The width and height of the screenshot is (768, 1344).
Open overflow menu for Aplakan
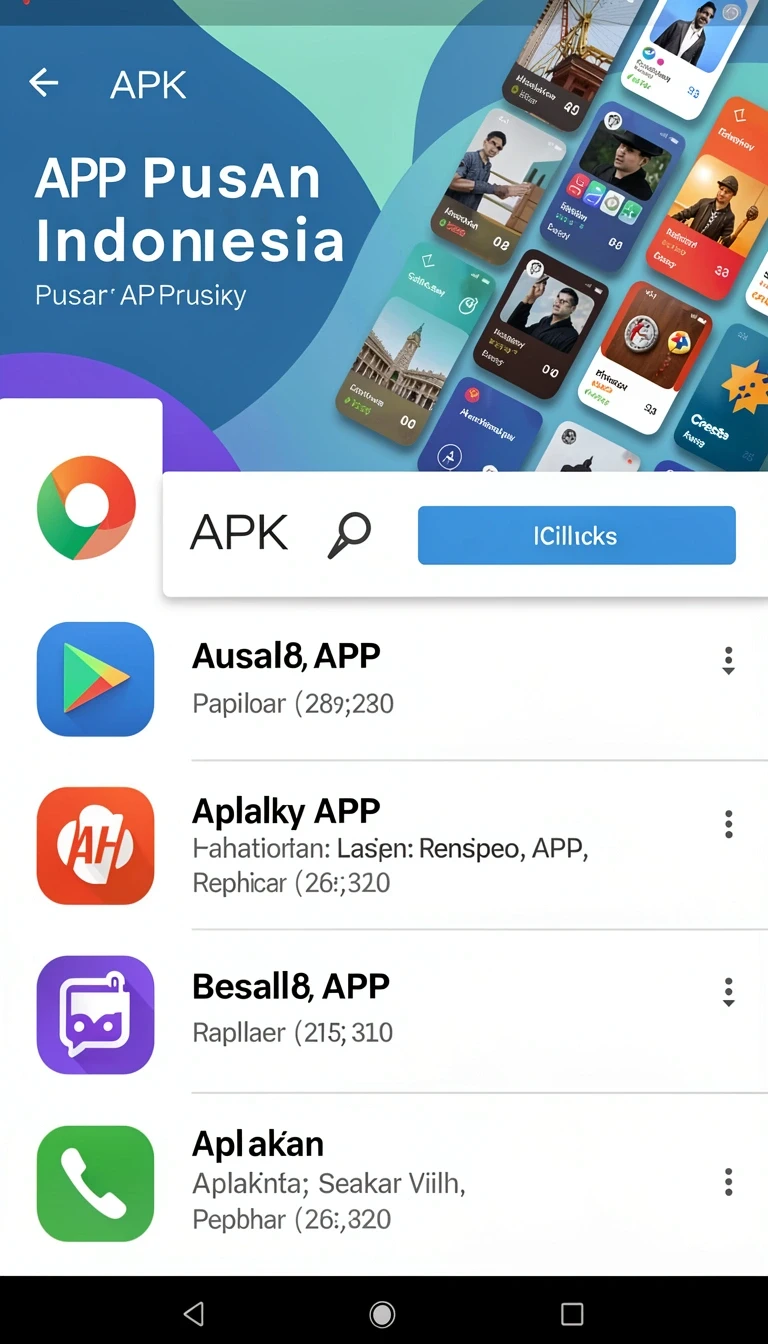pyautogui.click(x=728, y=1182)
